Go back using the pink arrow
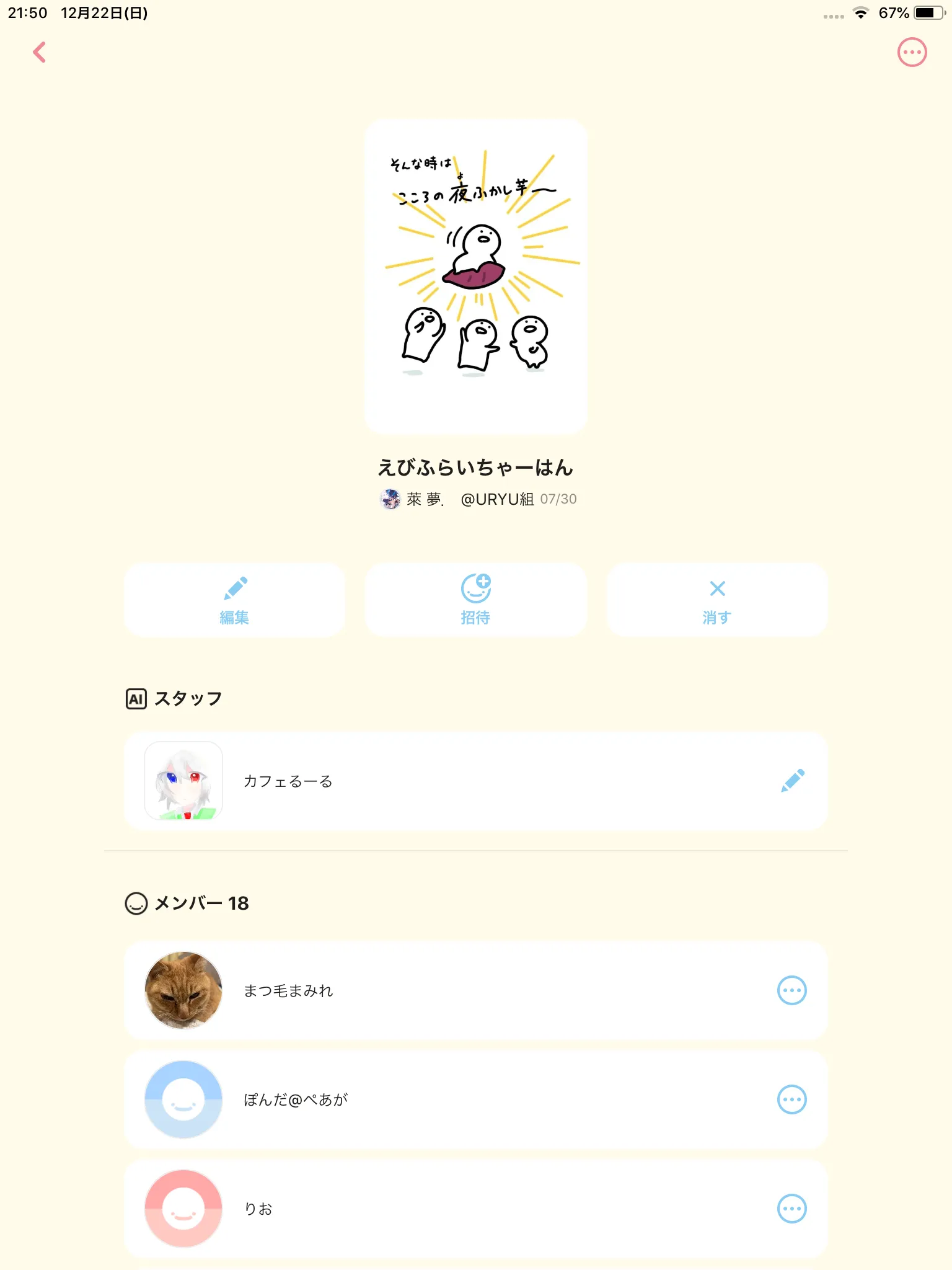 (x=39, y=53)
